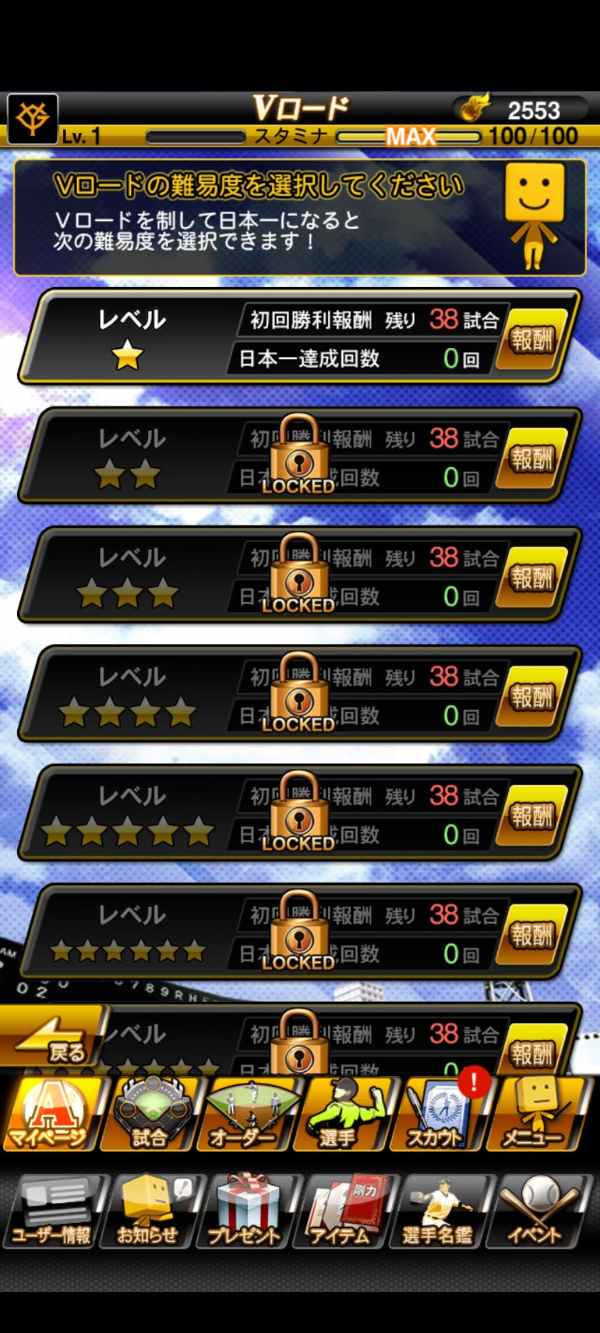
Task: Open ユーザー情報 user info
Action: point(51,1210)
